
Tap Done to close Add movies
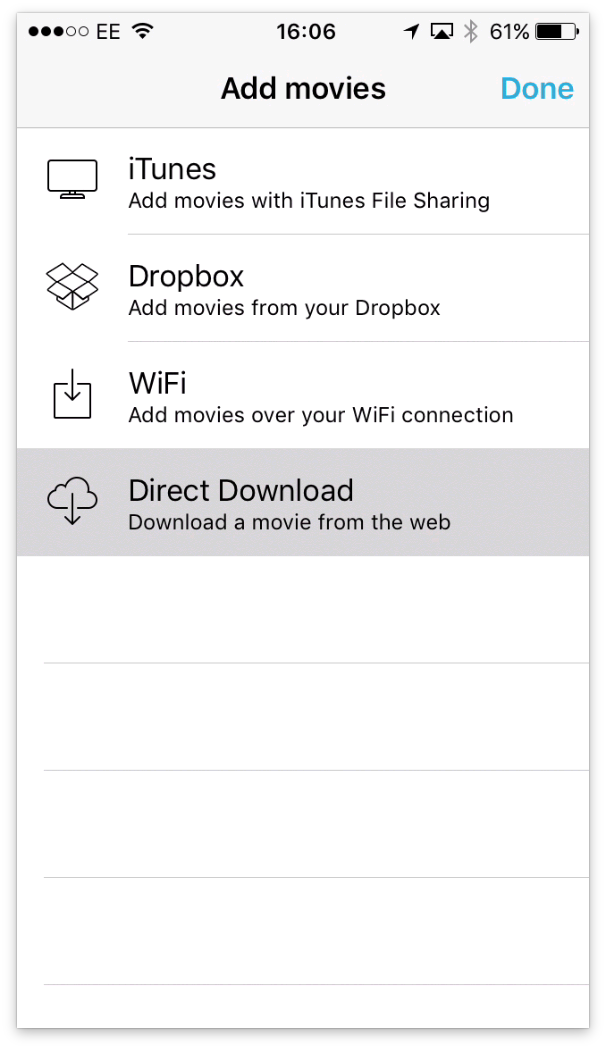[x=536, y=89]
